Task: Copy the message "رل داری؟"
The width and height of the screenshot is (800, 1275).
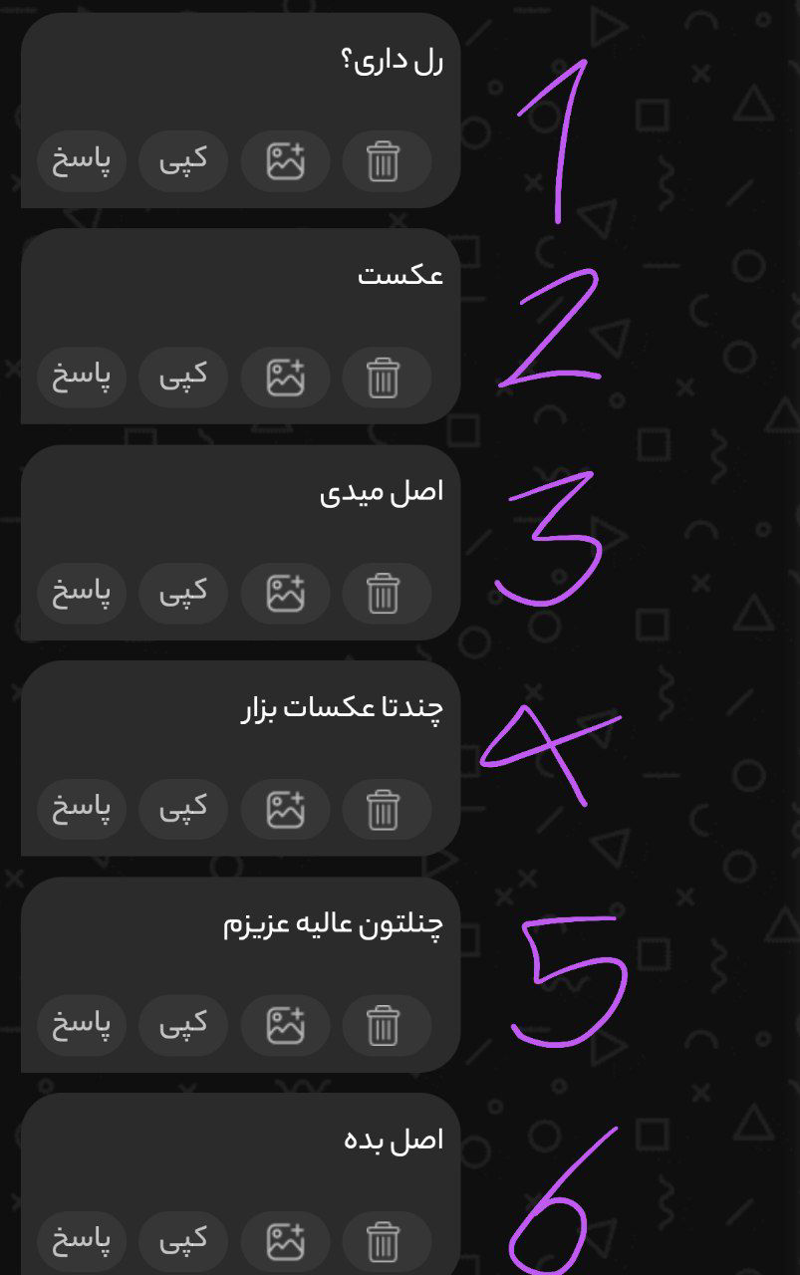Action: [x=184, y=161]
